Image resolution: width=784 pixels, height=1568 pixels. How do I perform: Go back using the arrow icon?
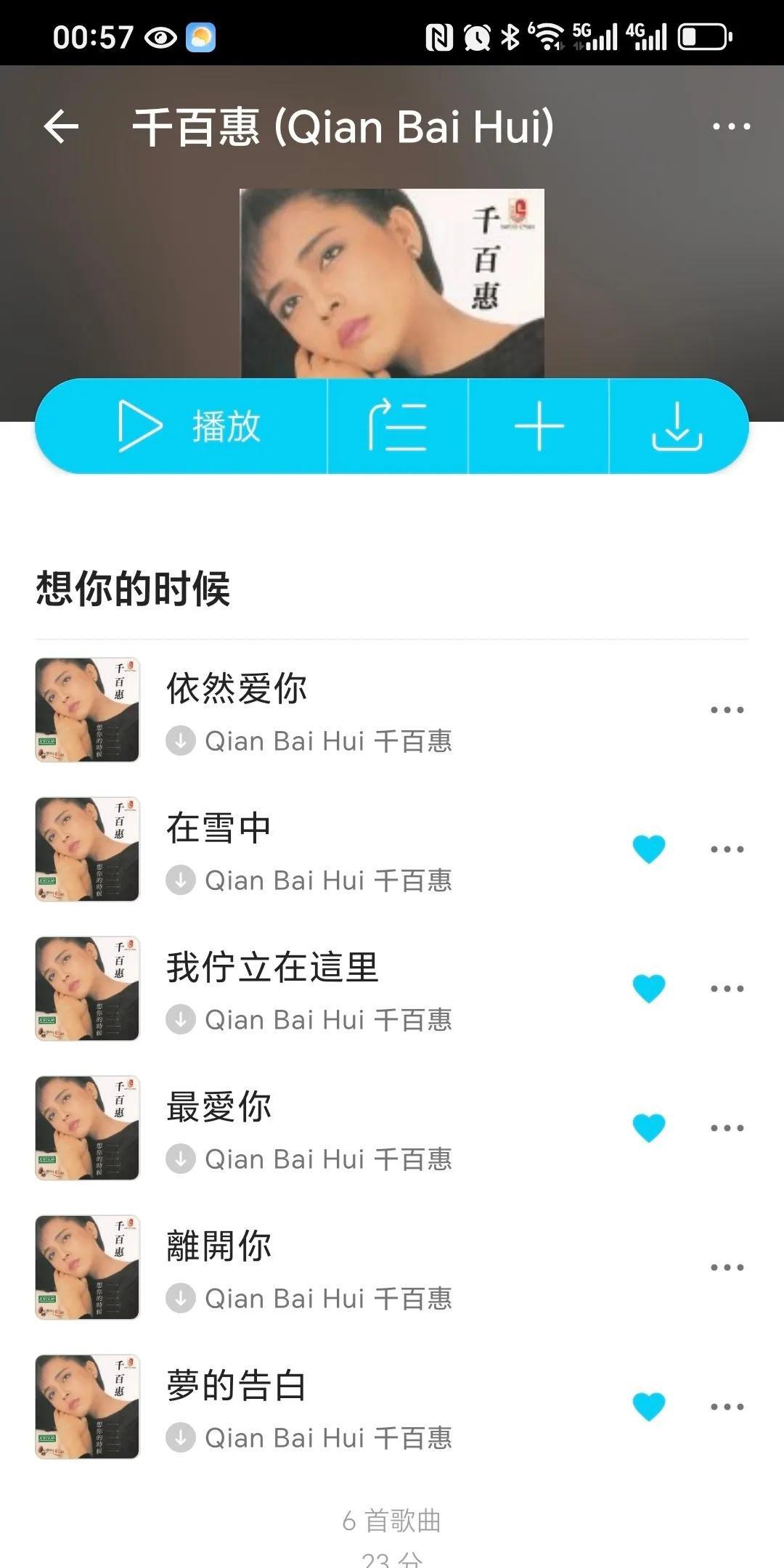click(x=62, y=127)
